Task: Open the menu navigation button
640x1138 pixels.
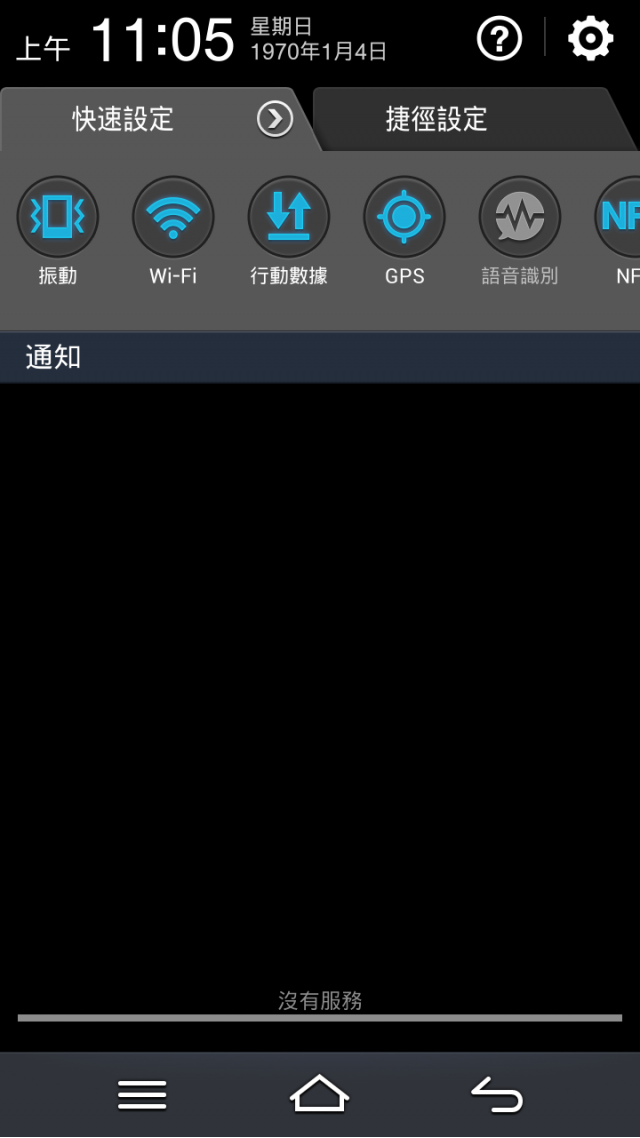Action: point(142,1094)
